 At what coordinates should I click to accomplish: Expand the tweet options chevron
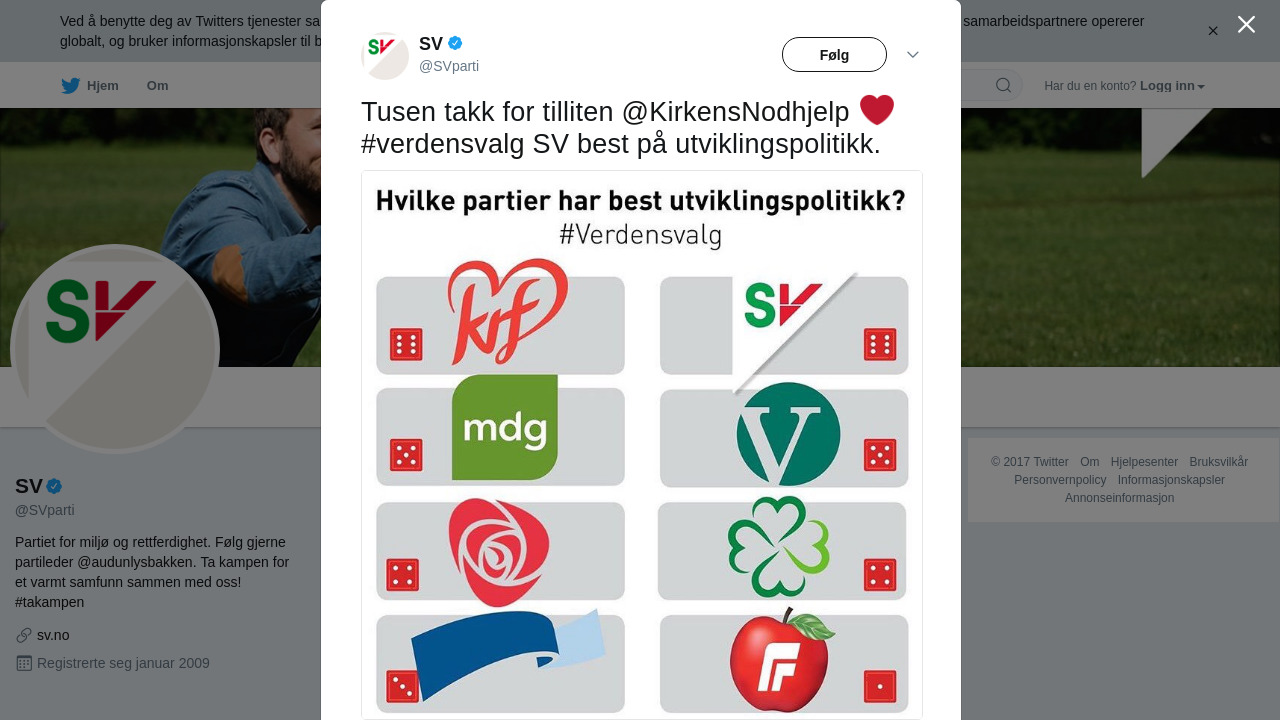913,55
